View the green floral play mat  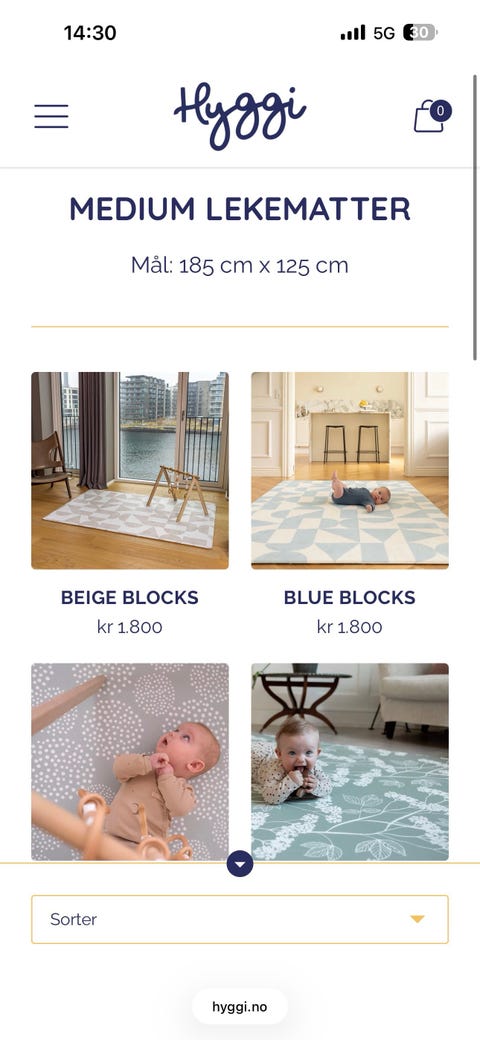(350, 762)
